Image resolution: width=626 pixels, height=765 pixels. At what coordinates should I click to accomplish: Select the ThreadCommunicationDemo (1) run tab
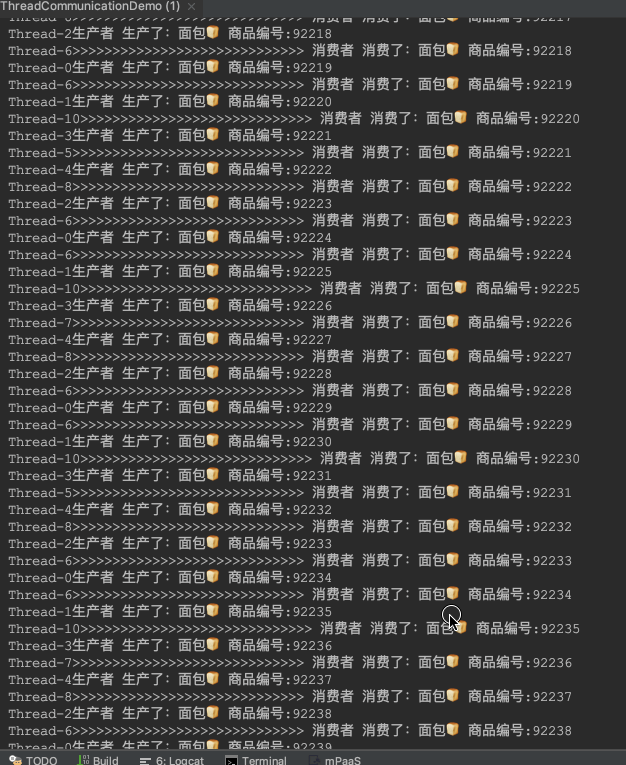[90, 6]
